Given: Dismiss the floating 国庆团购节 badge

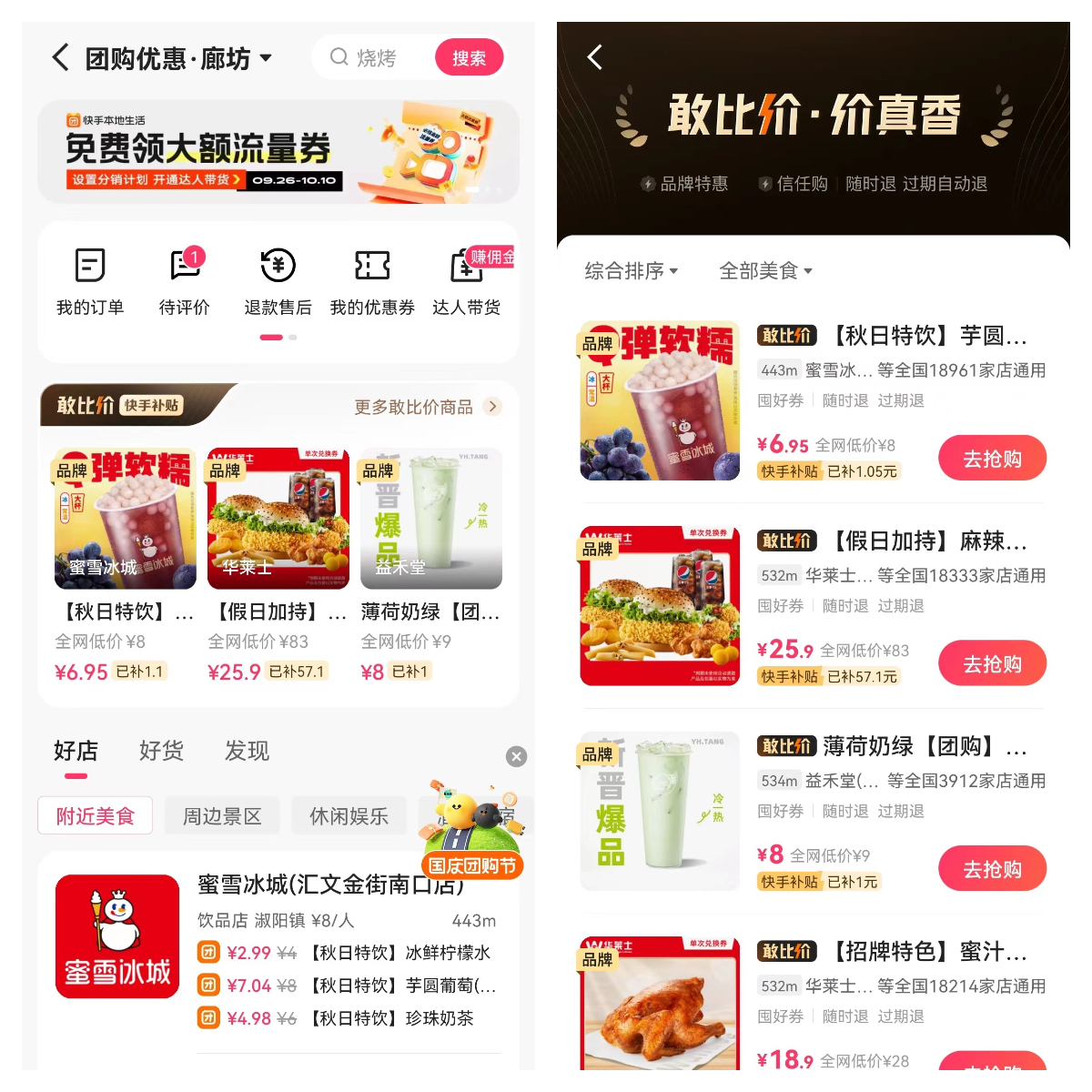Looking at the screenshot, I should click(516, 756).
